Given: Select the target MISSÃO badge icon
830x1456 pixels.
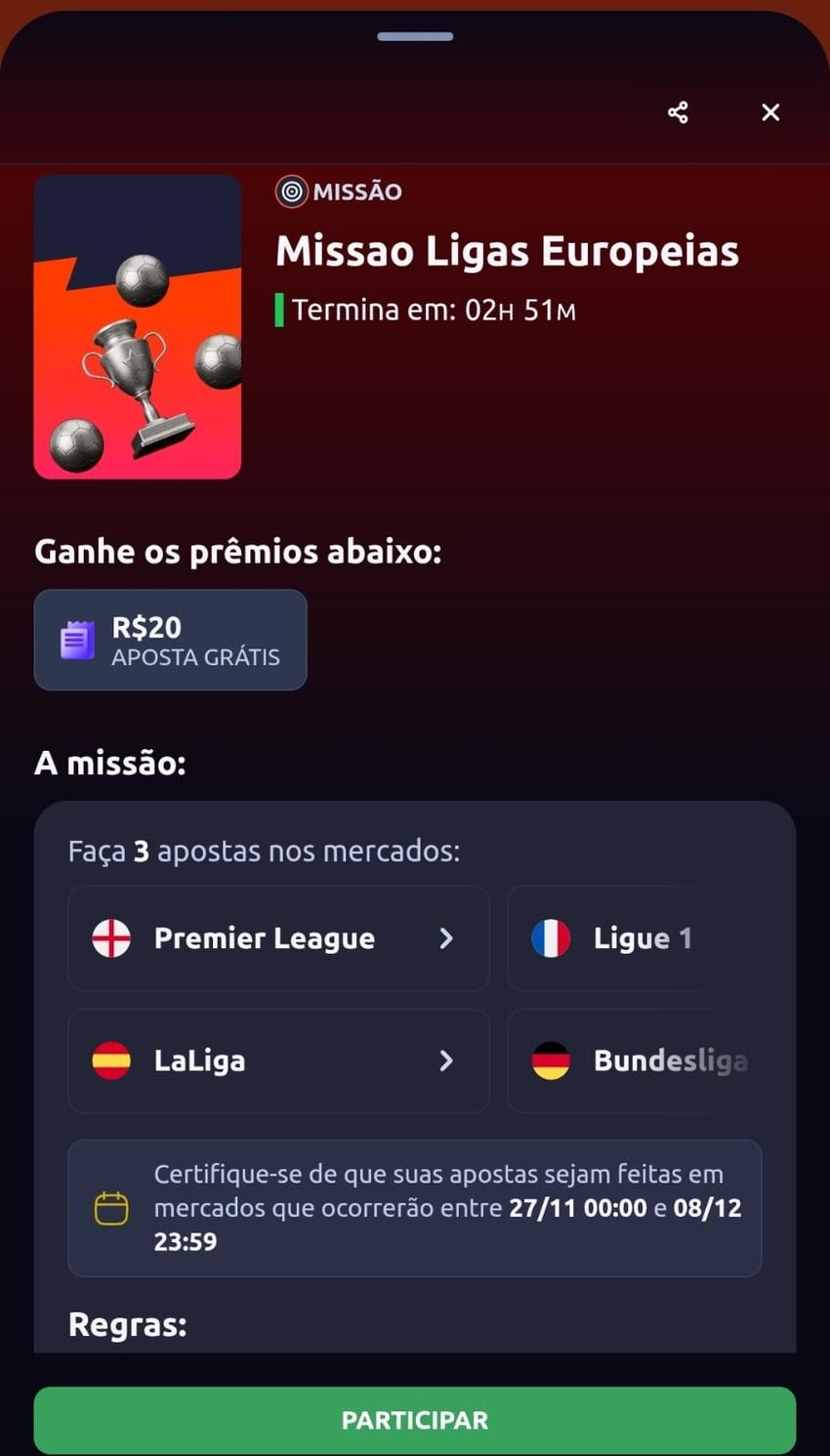Looking at the screenshot, I should coord(291,191).
